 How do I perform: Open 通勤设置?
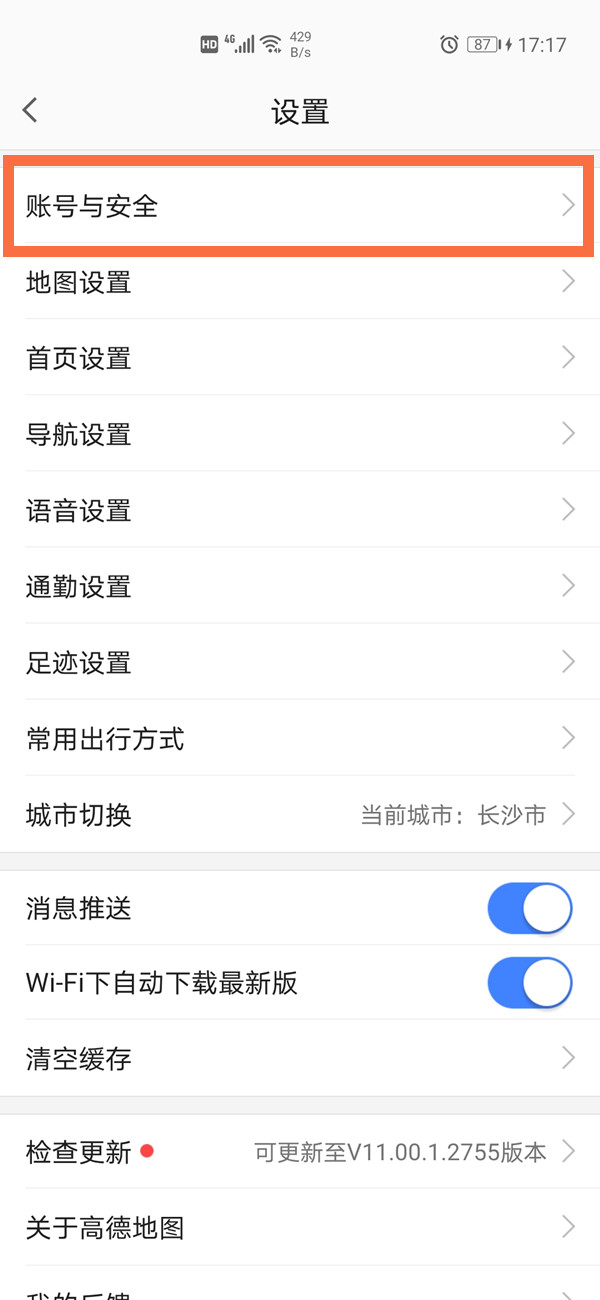pyautogui.click(x=298, y=587)
